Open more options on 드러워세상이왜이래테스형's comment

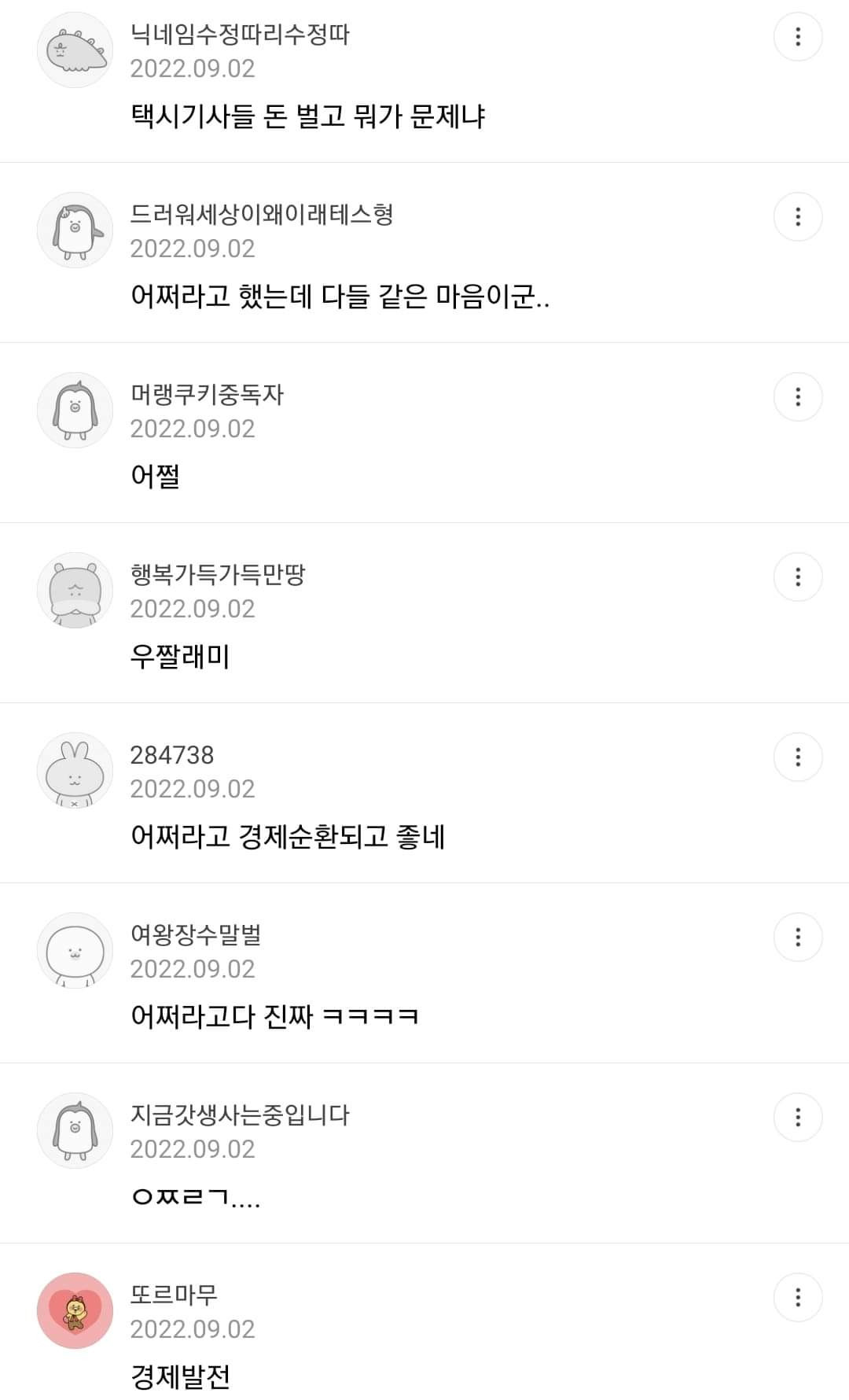click(x=798, y=217)
